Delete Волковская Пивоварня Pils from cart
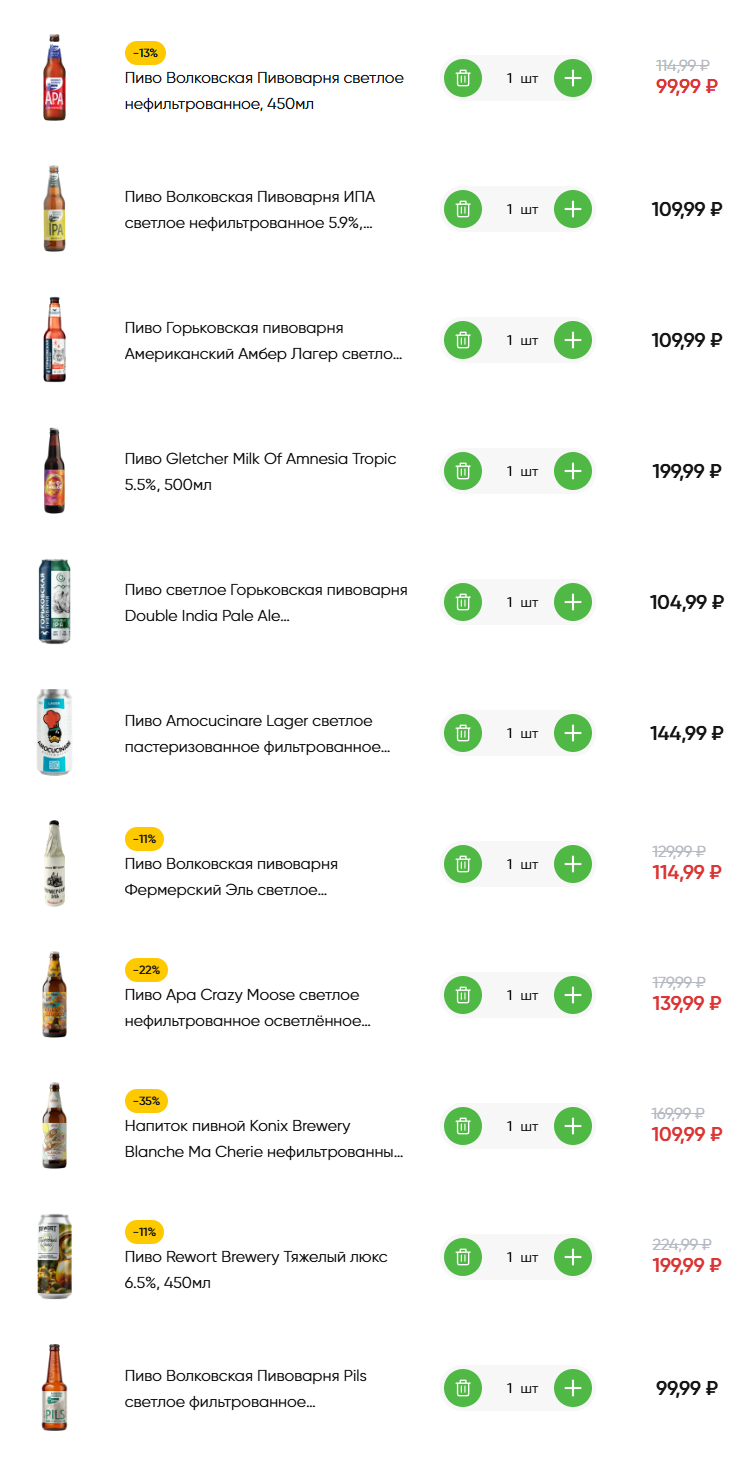 [462, 1388]
